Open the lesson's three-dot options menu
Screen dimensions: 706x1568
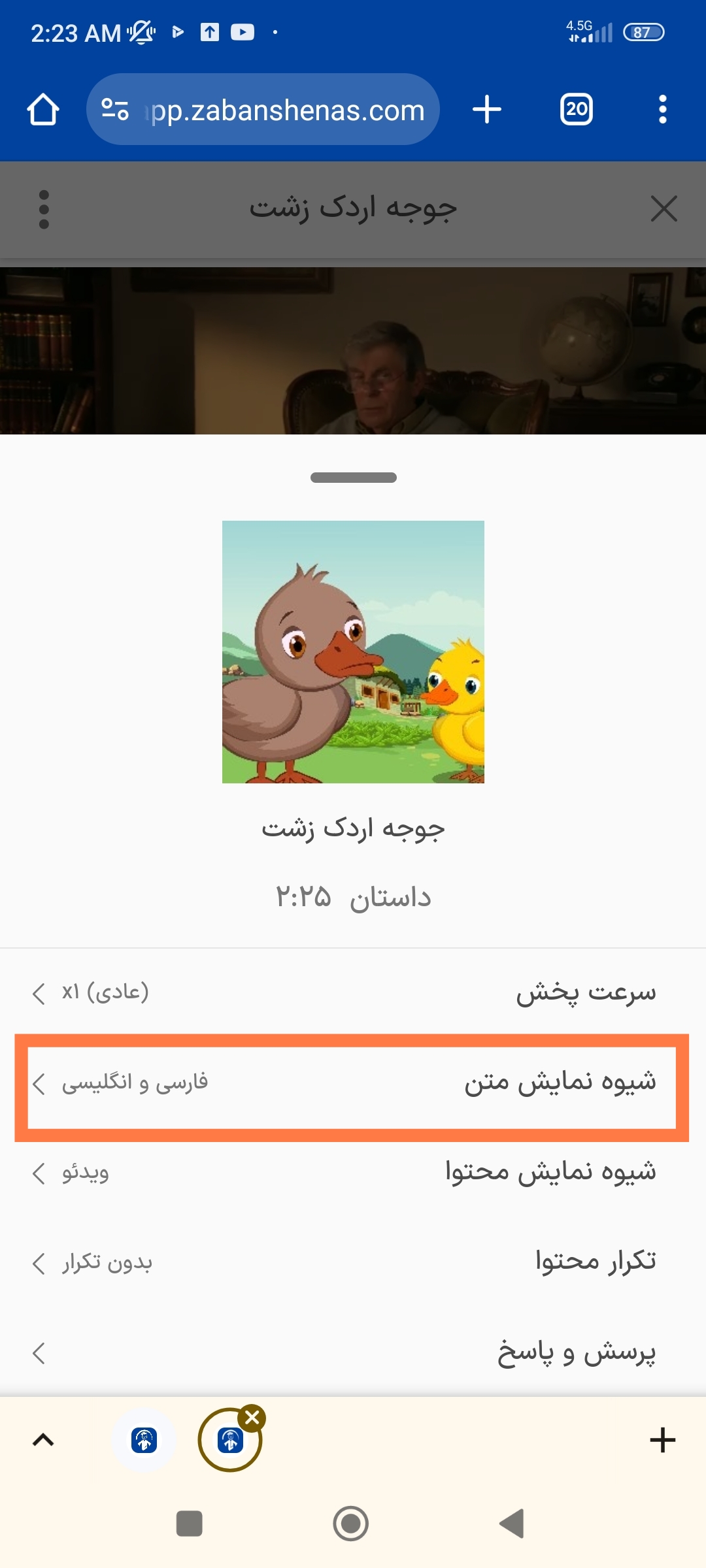(44, 210)
